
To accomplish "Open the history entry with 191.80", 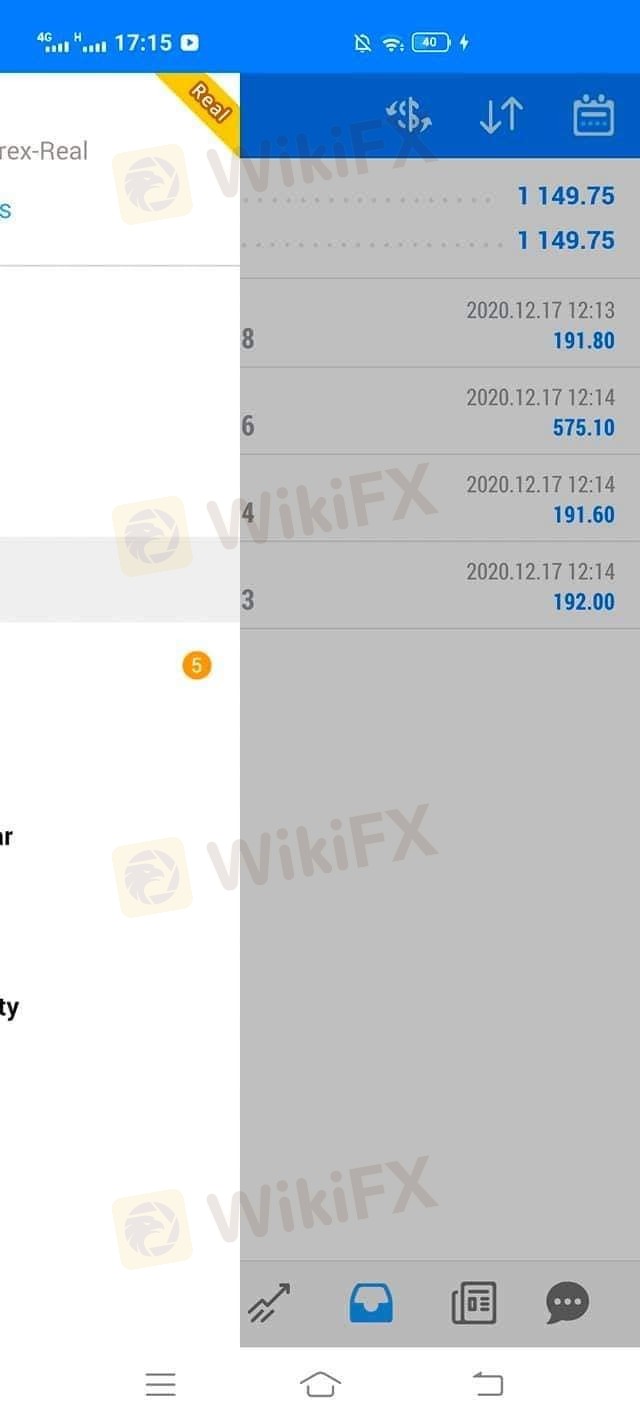I will [x=440, y=324].
